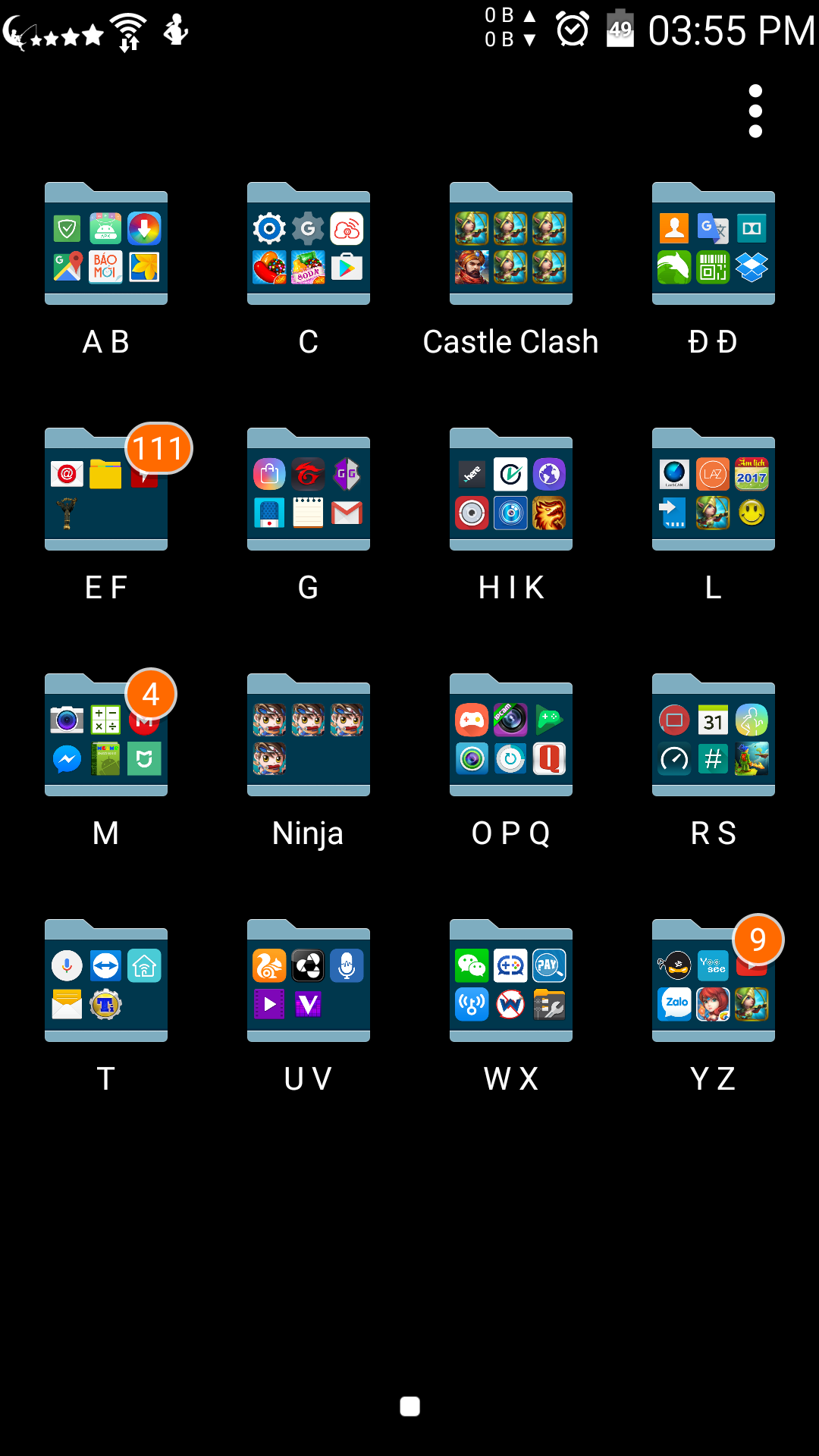Open the M folder
The width and height of the screenshot is (819, 1456).
(x=106, y=736)
